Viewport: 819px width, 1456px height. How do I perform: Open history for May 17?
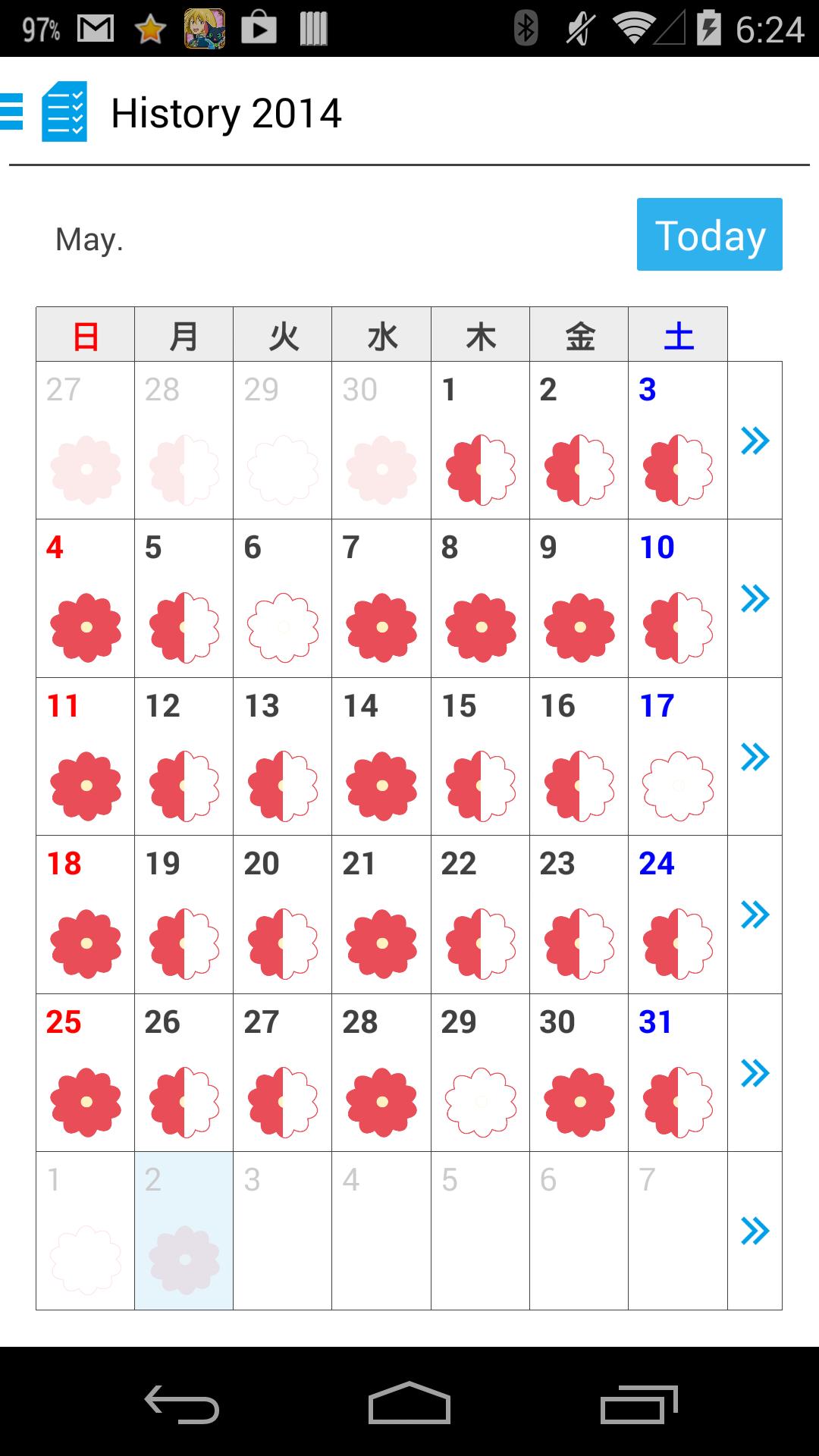pyautogui.click(x=678, y=757)
